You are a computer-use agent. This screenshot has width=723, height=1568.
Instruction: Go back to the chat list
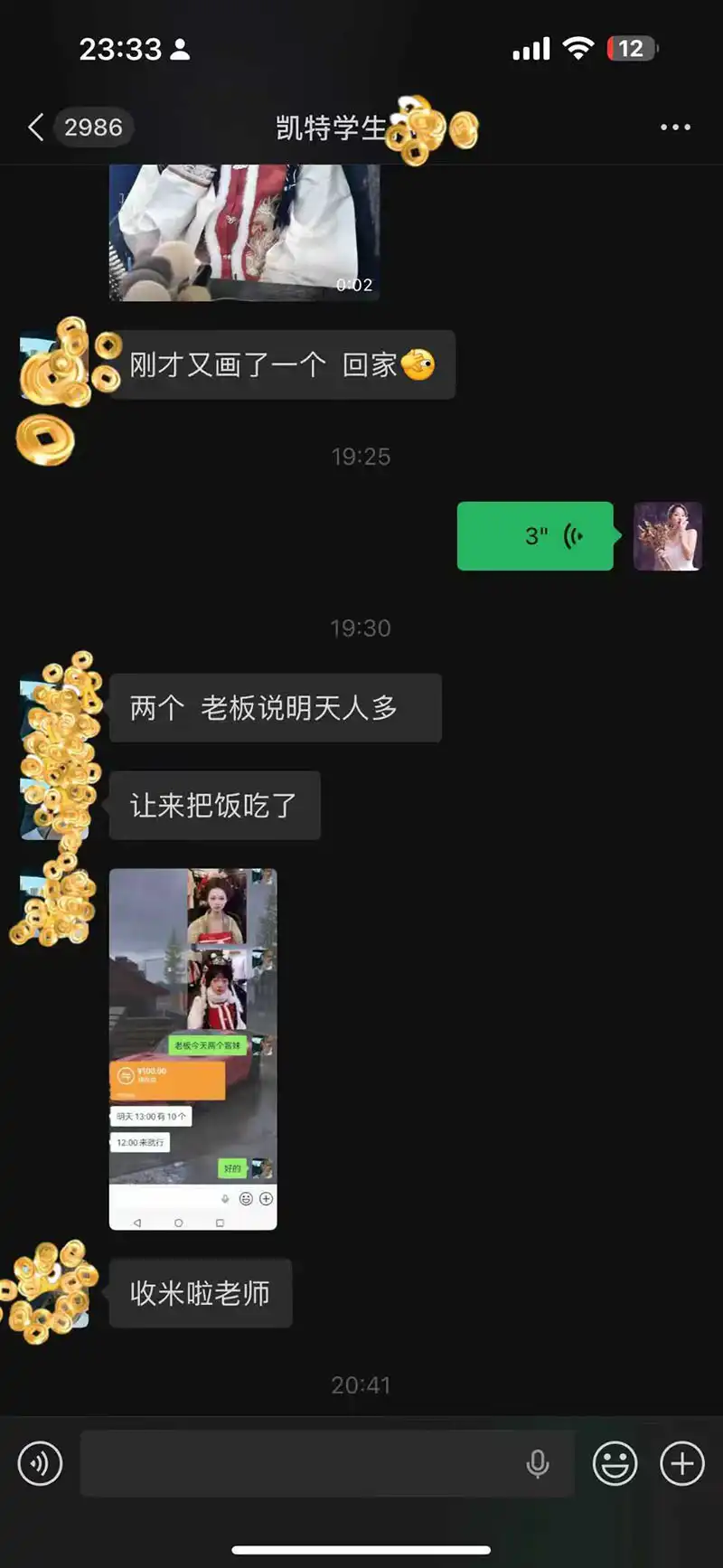click(x=38, y=128)
